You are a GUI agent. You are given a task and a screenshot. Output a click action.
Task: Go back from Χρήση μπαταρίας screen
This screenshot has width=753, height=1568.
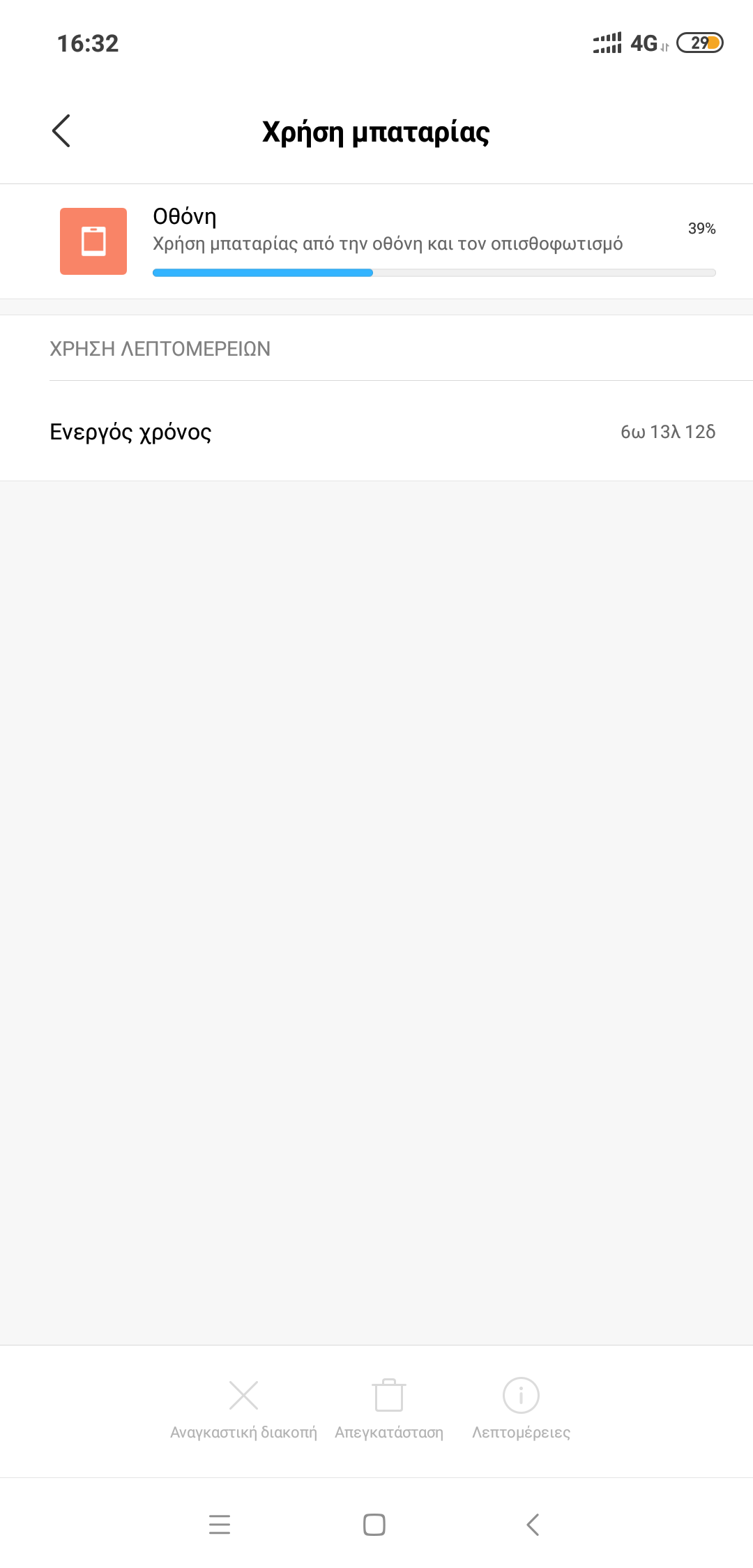(x=61, y=131)
